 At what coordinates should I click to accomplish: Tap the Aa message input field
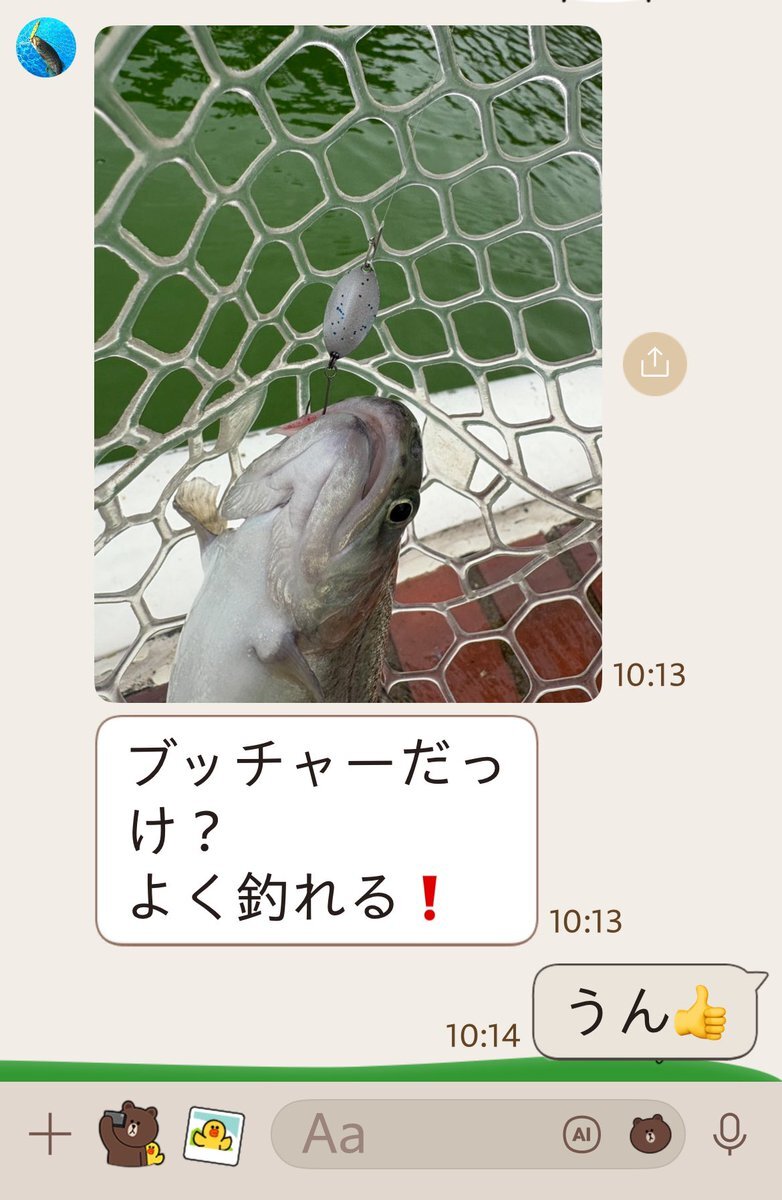tap(410, 1135)
